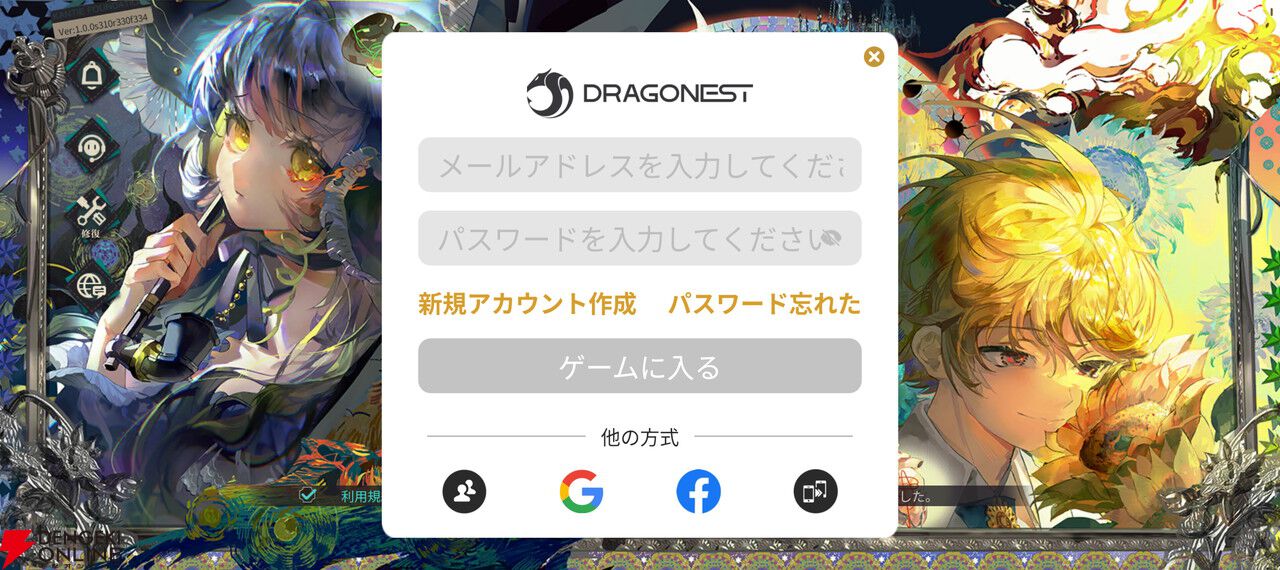Tap the ゲームに入る button
1280x570 pixels.
point(639,366)
